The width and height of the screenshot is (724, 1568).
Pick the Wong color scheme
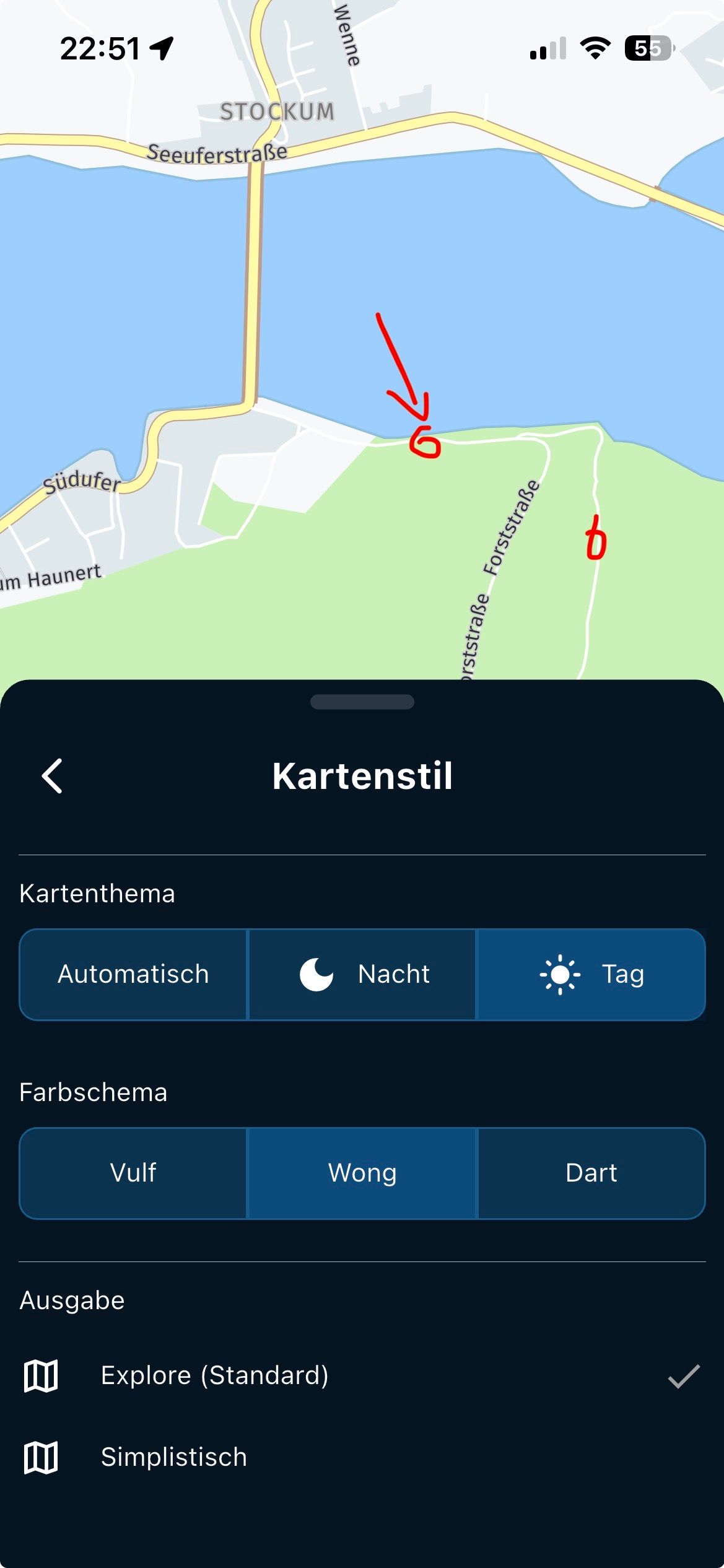pyautogui.click(x=362, y=1173)
